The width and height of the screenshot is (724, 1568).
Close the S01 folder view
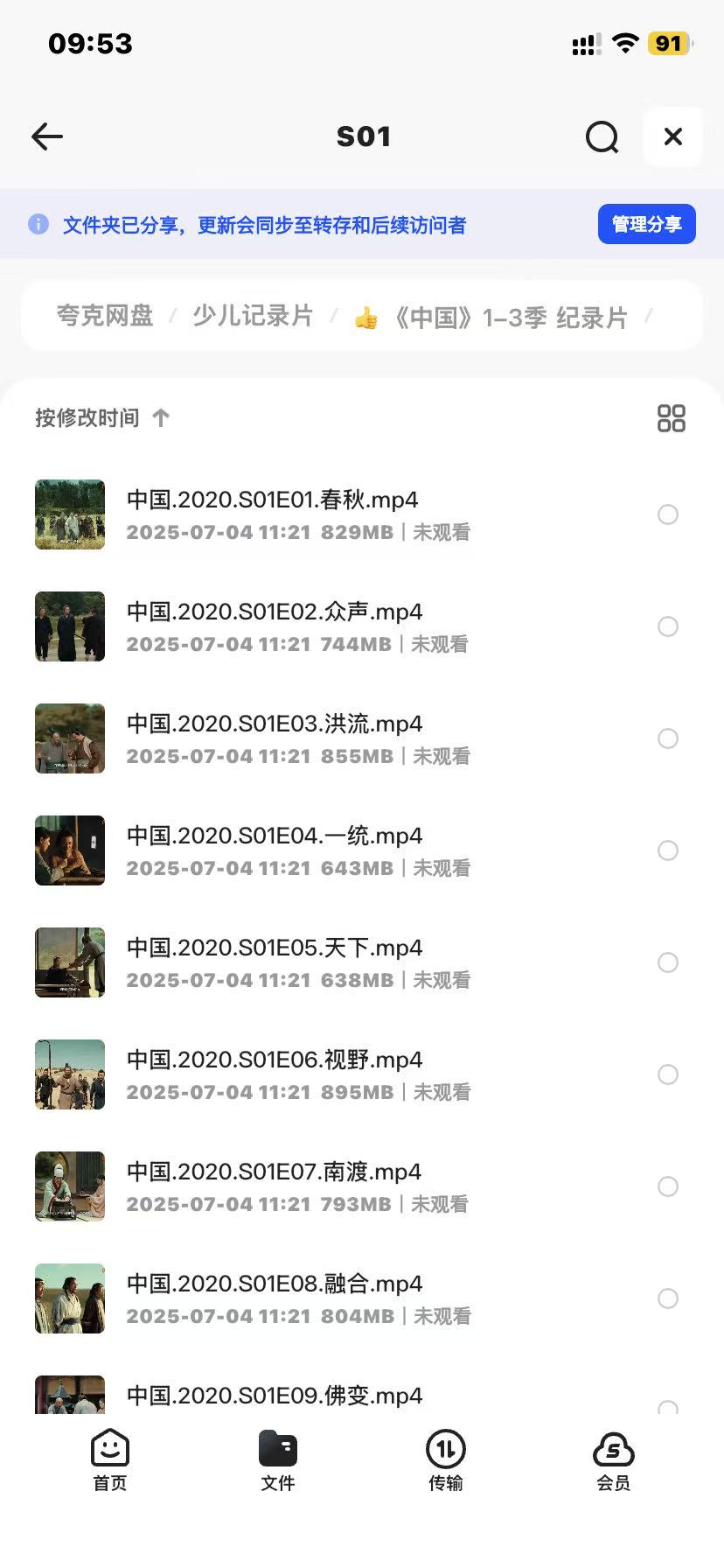coord(672,136)
